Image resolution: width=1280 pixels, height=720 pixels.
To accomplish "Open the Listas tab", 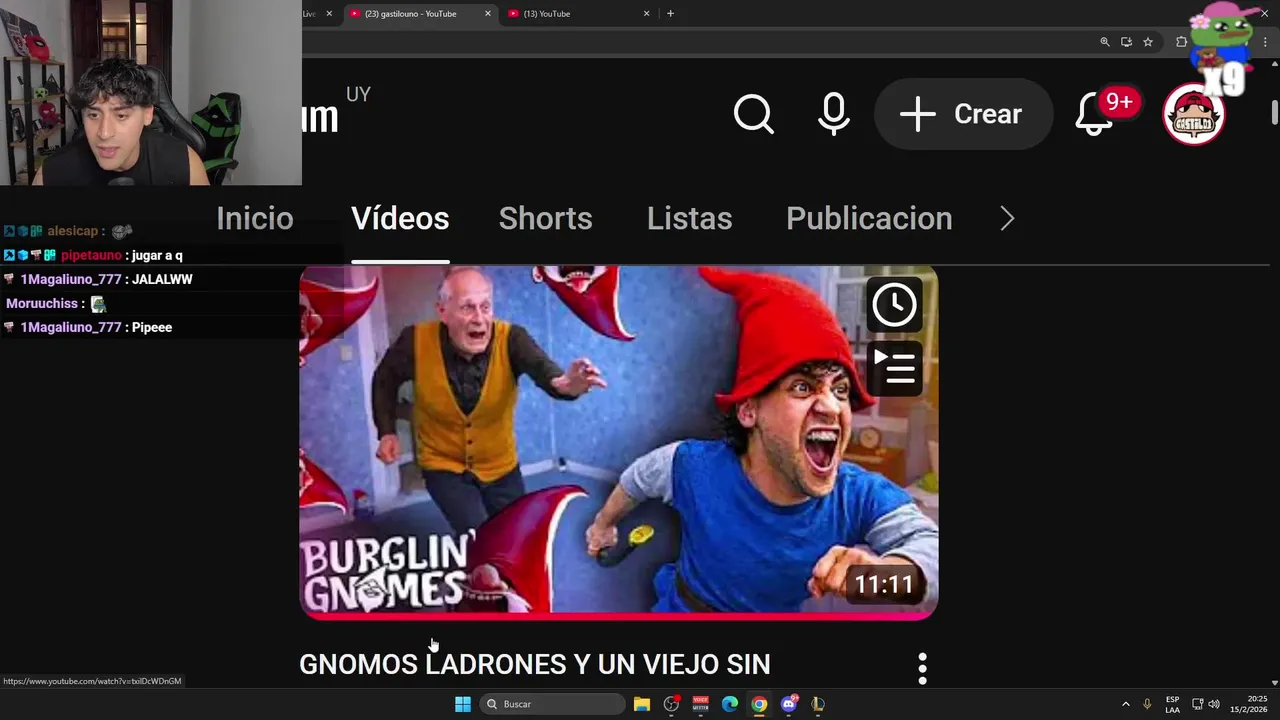I will 689,219.
